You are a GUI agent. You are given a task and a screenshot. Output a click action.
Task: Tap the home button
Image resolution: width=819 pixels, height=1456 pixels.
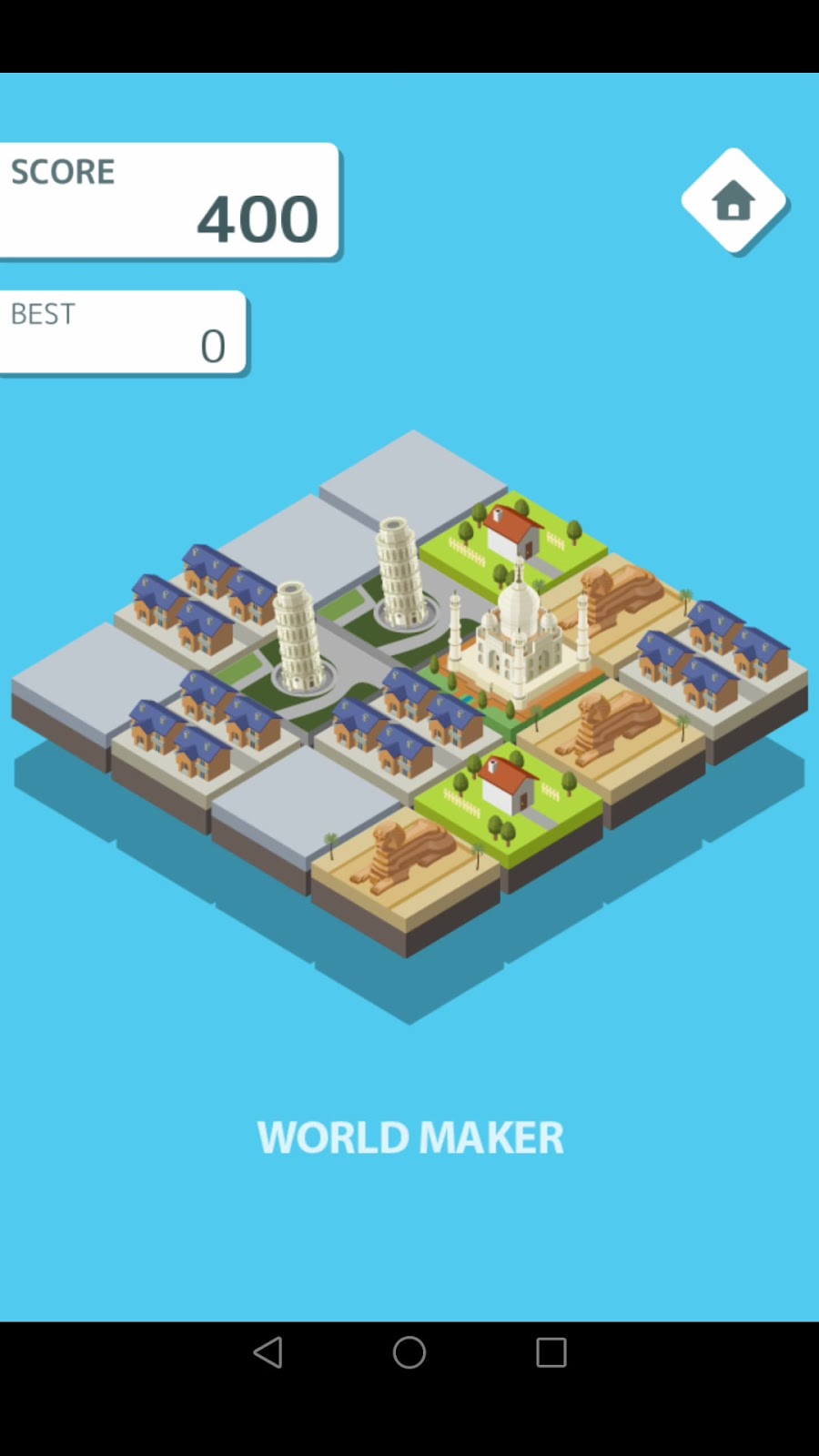[733, 201]
